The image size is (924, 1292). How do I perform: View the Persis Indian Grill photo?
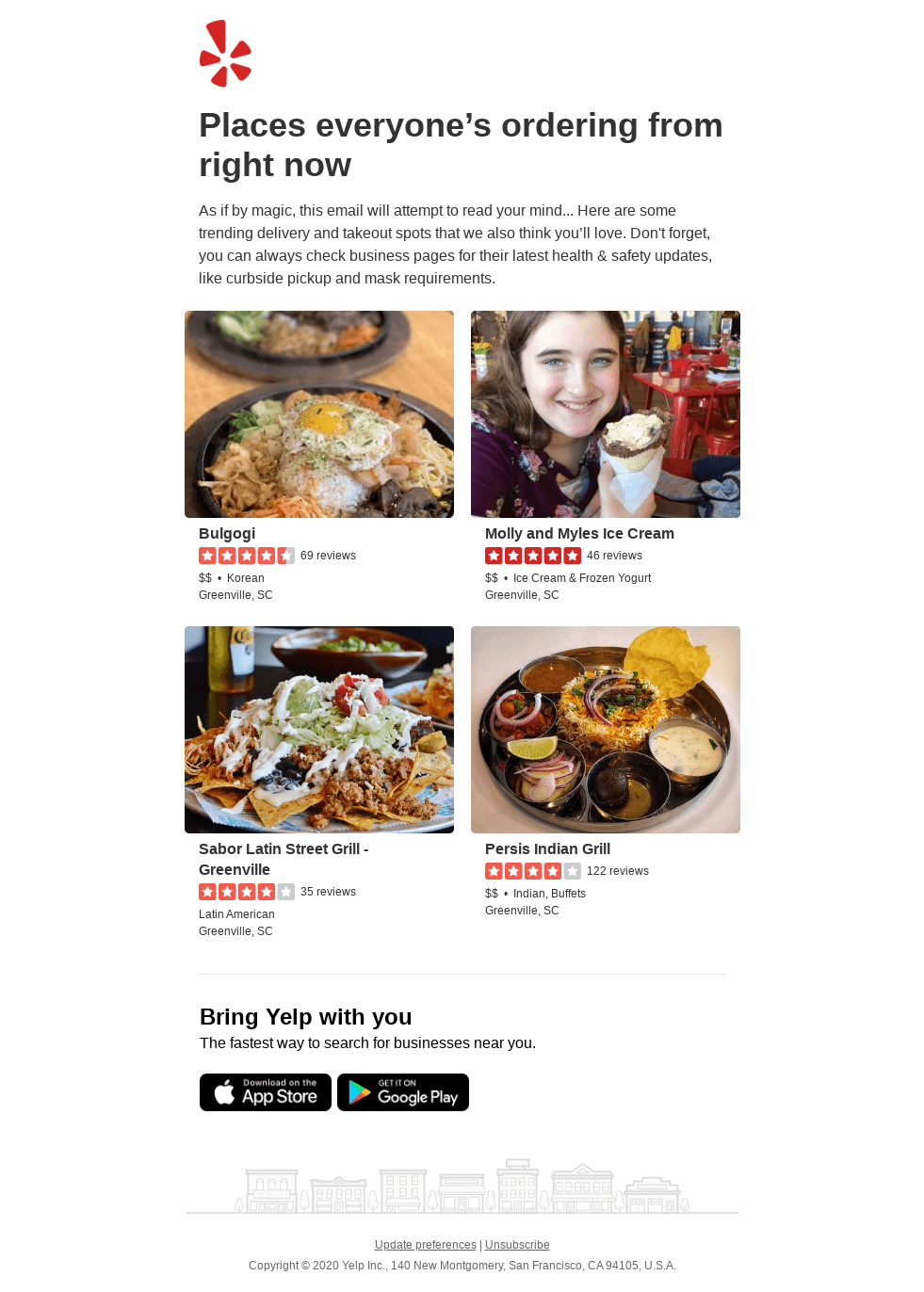606,730
